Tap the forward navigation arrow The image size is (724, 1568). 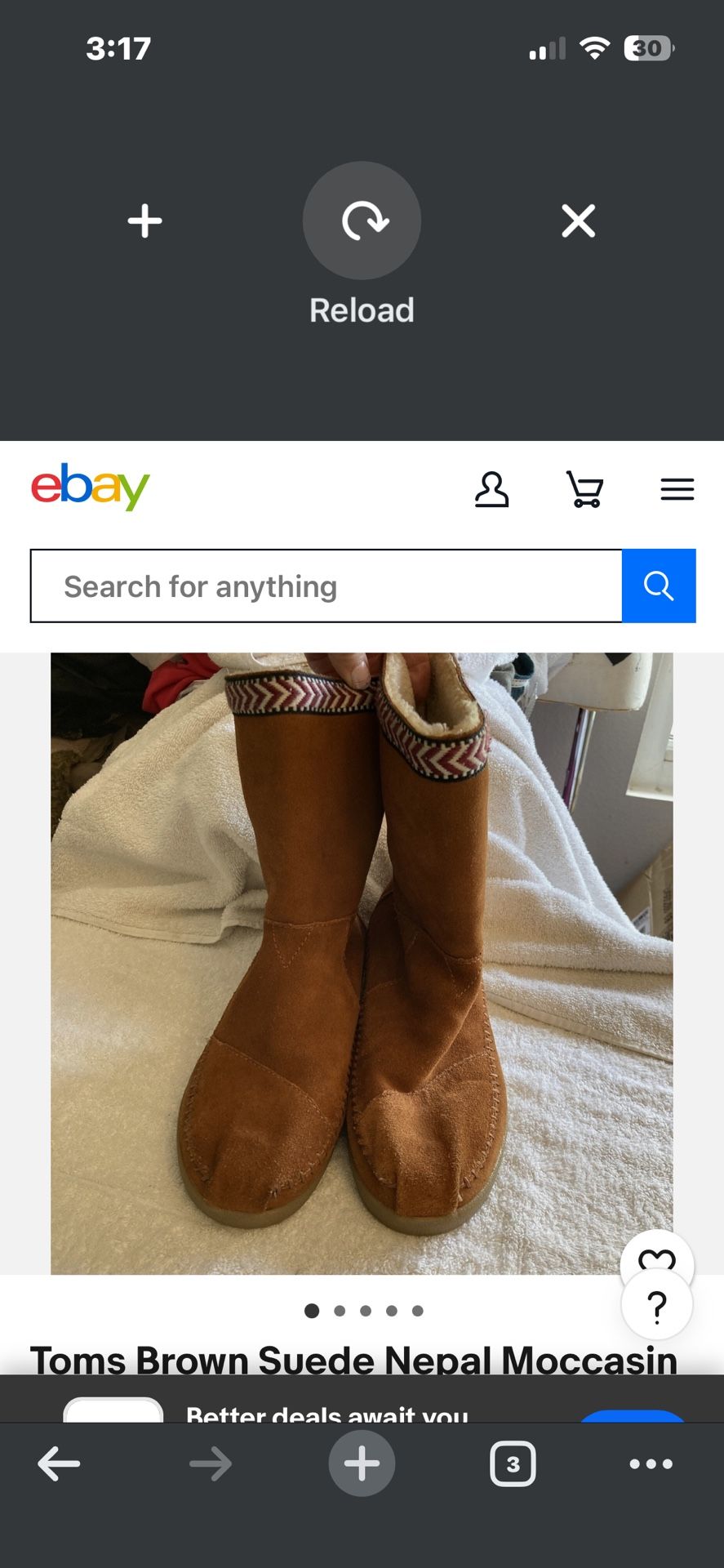coord(211,1463)
